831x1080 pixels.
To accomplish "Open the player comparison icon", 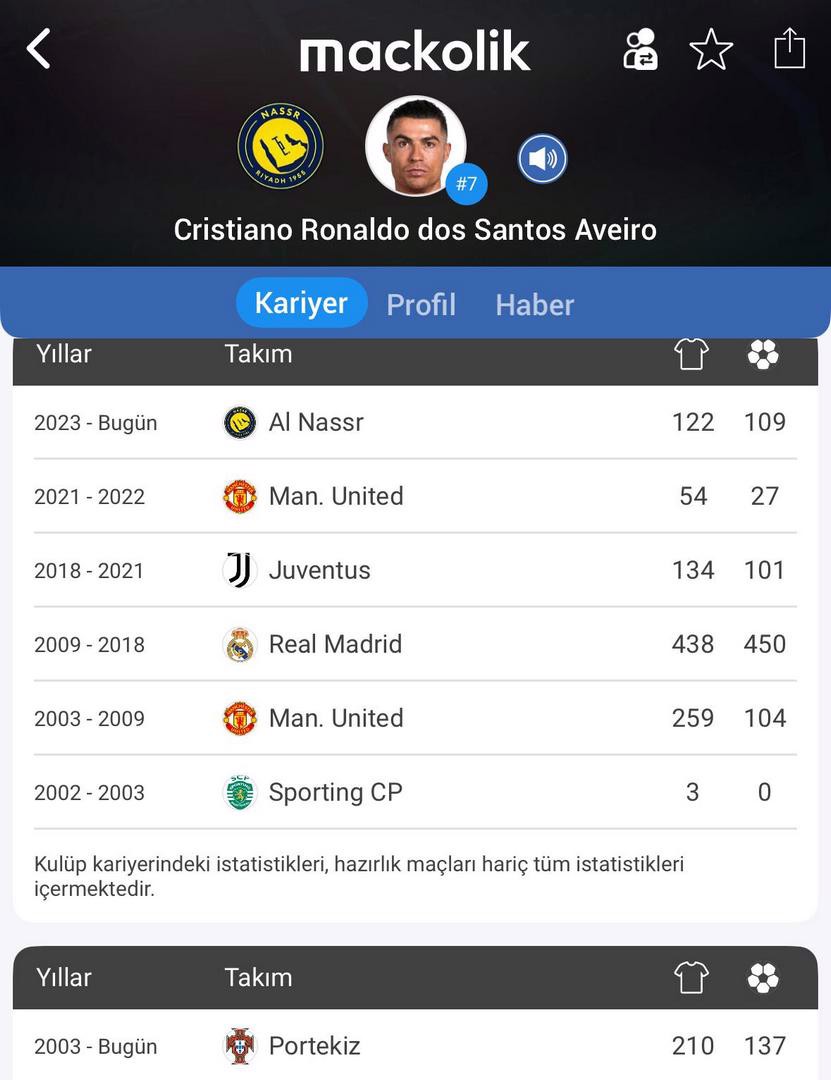I will (x=640, y=49).
